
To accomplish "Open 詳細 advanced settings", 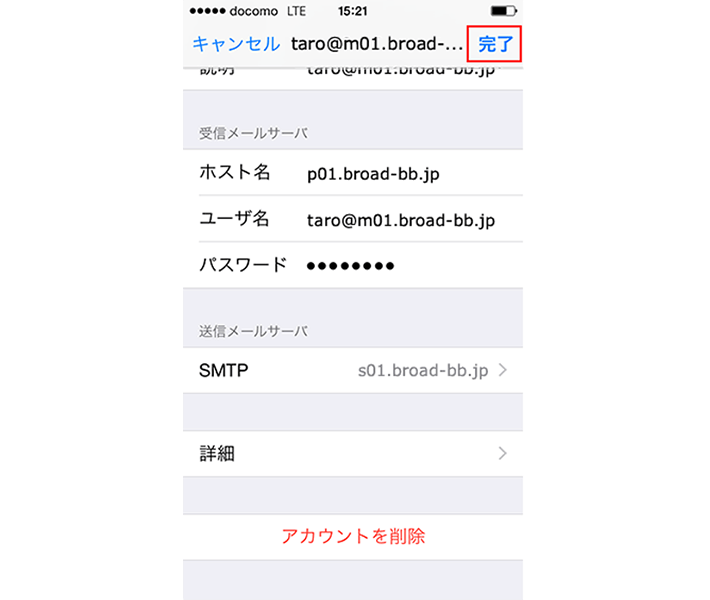I will coord(353,454).
